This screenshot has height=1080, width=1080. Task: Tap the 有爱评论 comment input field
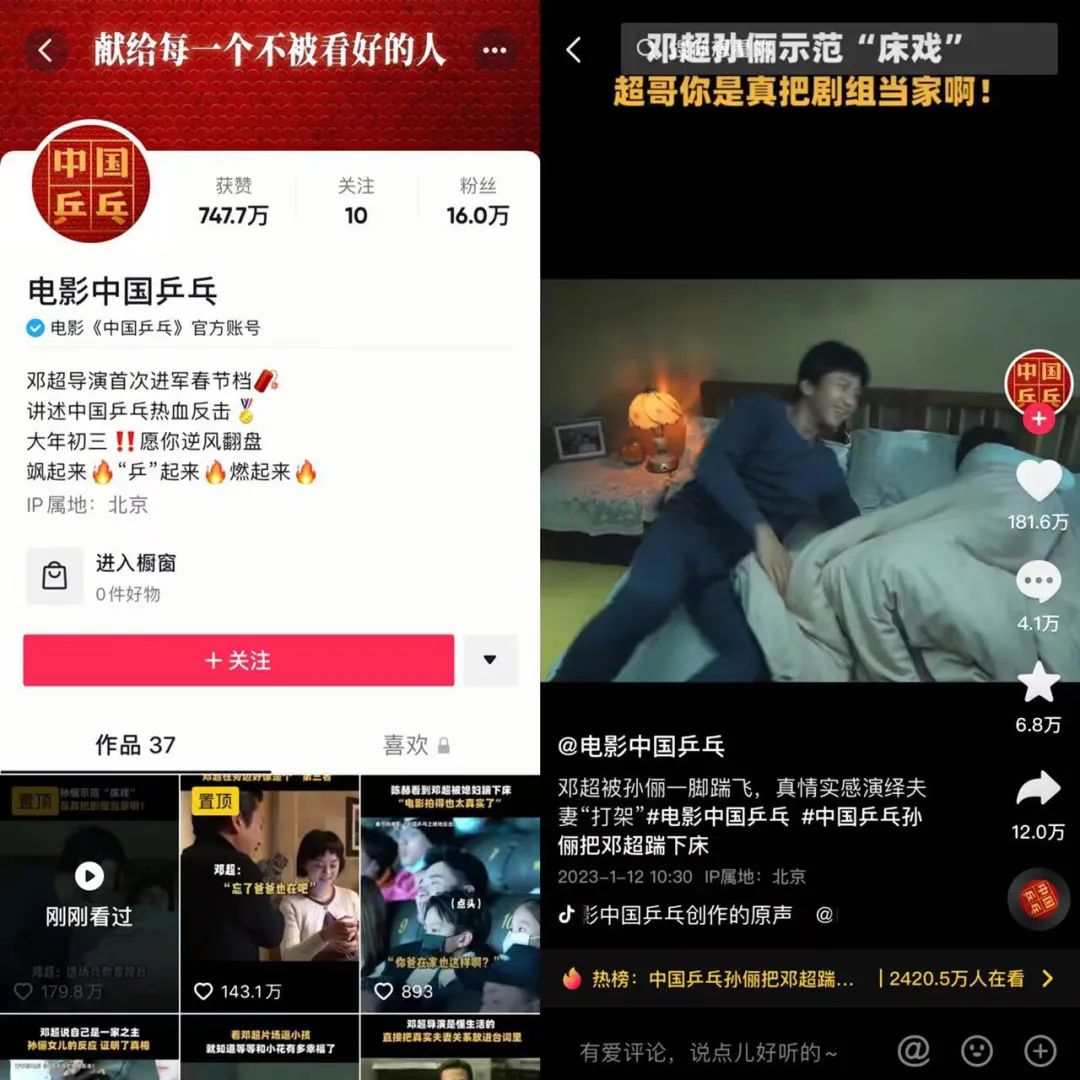point(710,1051)
